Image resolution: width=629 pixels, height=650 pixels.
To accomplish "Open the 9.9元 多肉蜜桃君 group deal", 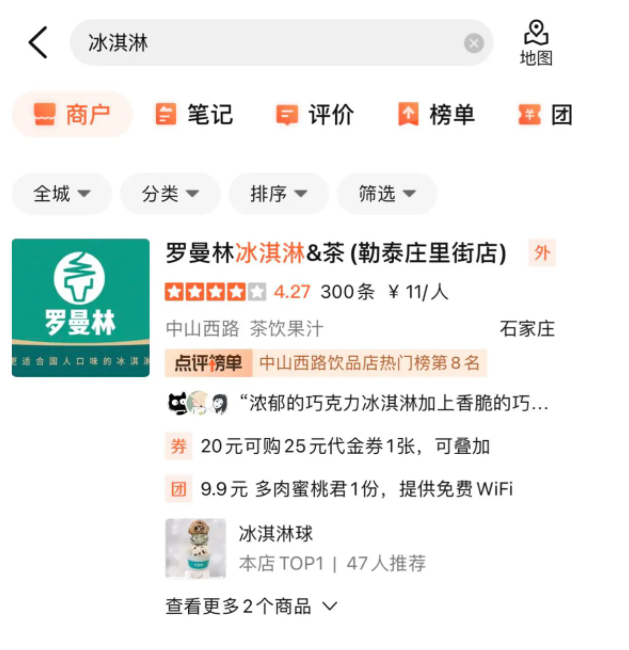I will [x=355, y=489].
